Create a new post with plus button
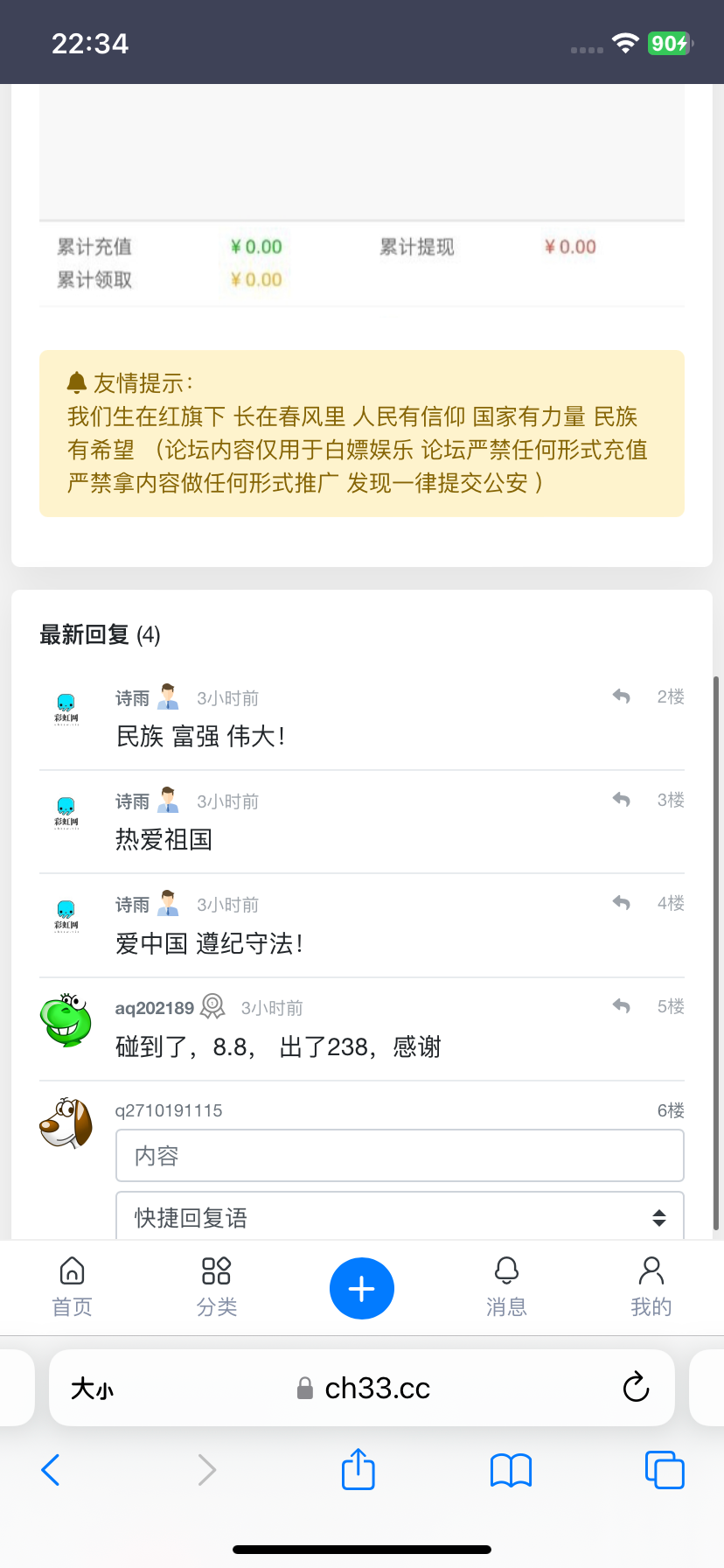Image resolution: width=724 pixels, height=1568 pixels. tap(362, 1289)
